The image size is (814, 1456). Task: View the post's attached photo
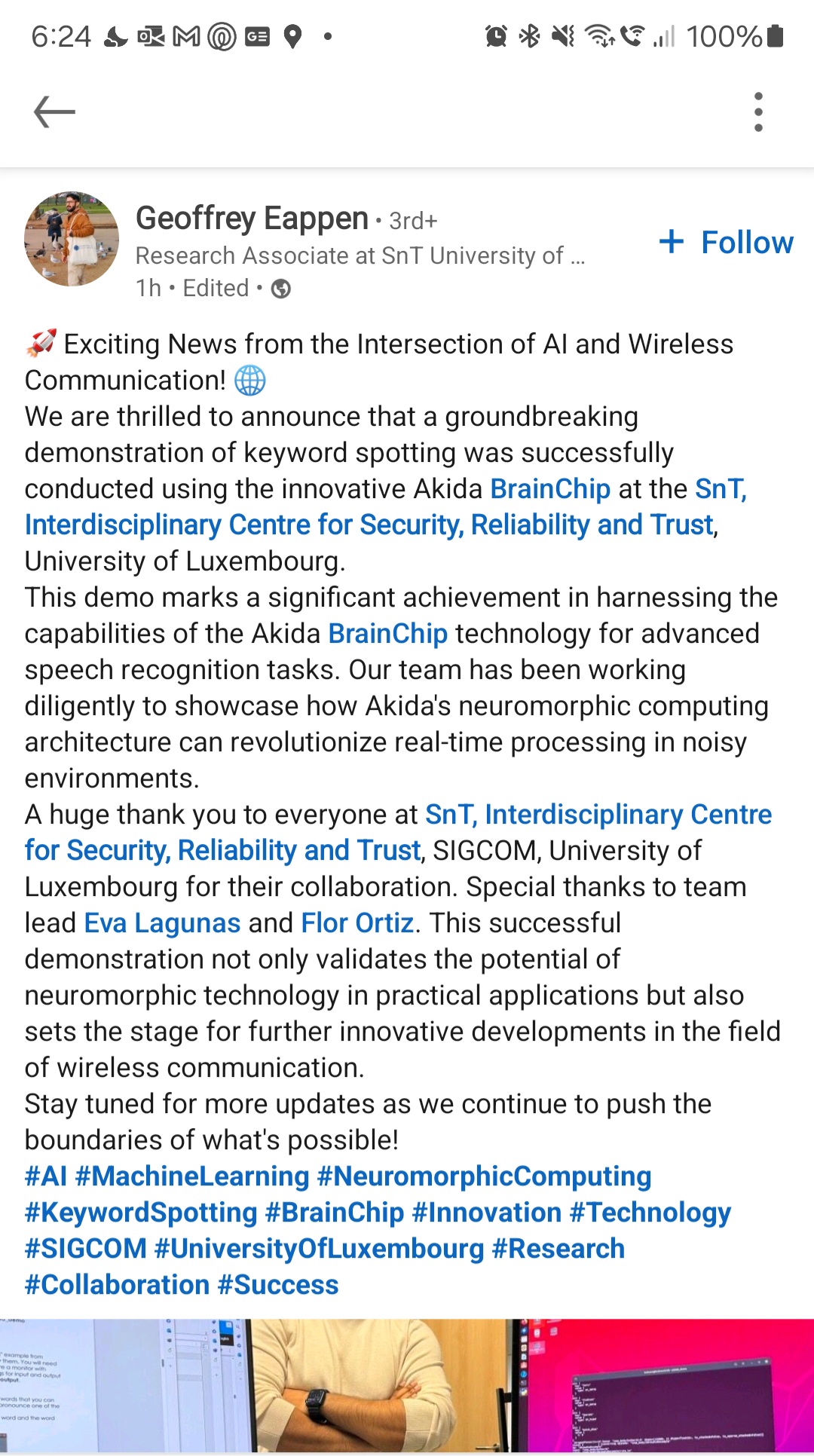(407, 1385)
